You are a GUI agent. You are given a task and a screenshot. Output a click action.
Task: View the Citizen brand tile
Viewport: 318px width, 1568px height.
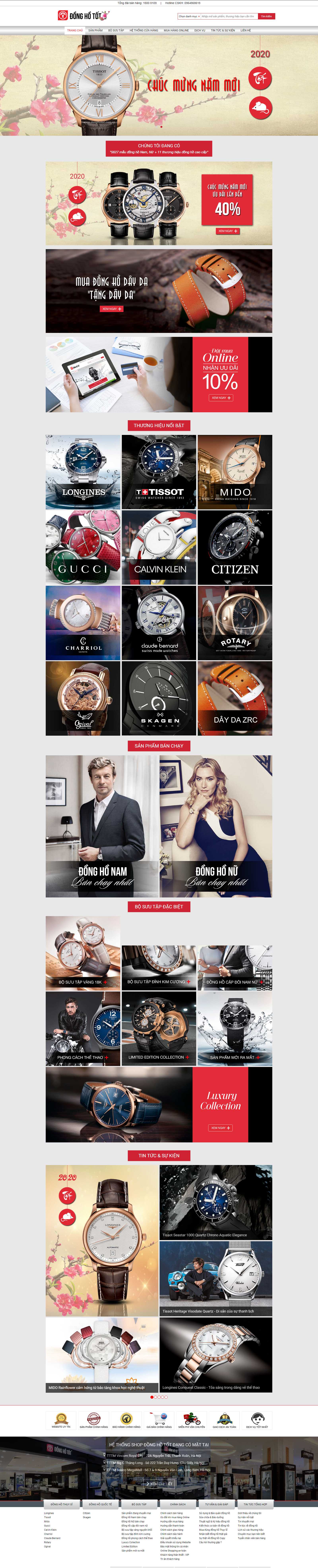click(235, 547)
